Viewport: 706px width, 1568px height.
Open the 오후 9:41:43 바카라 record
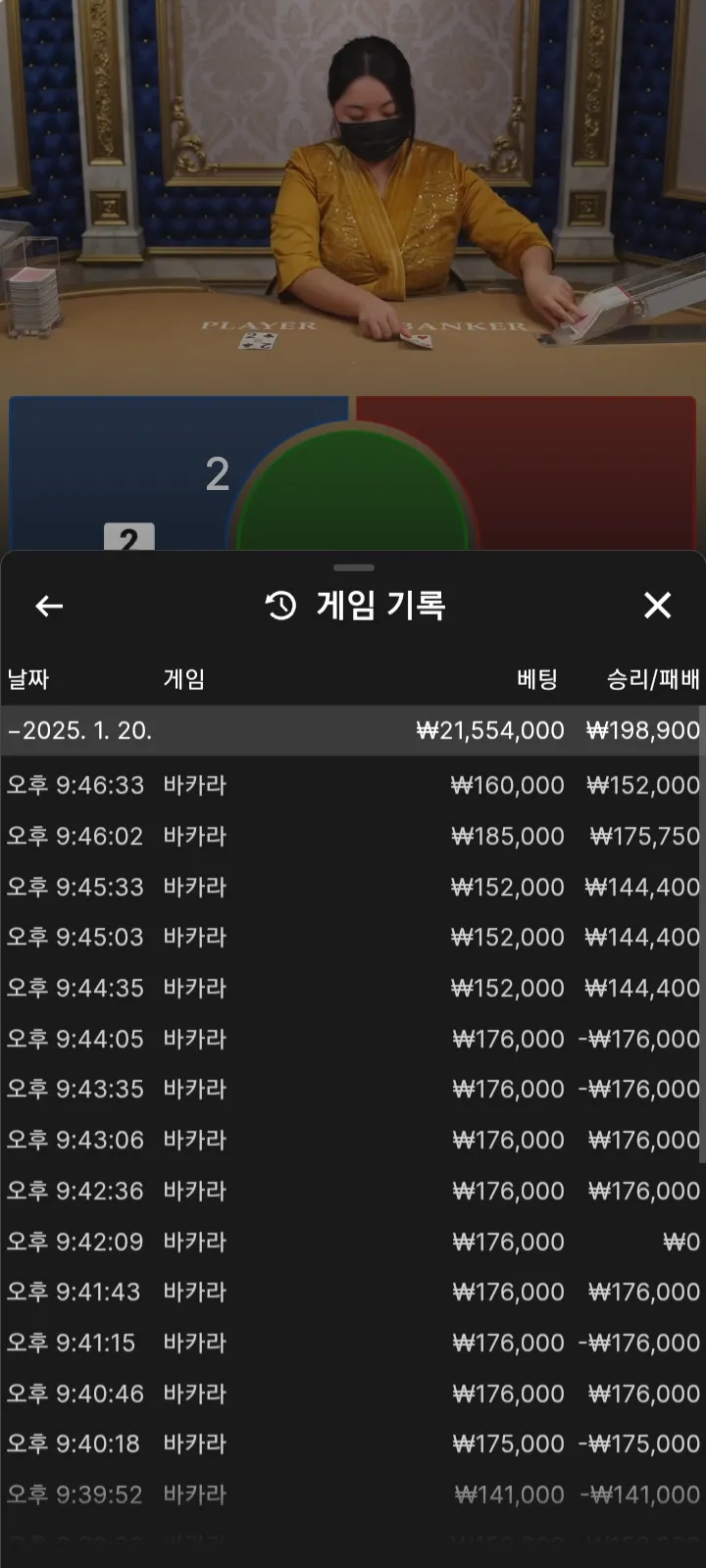353,1292
